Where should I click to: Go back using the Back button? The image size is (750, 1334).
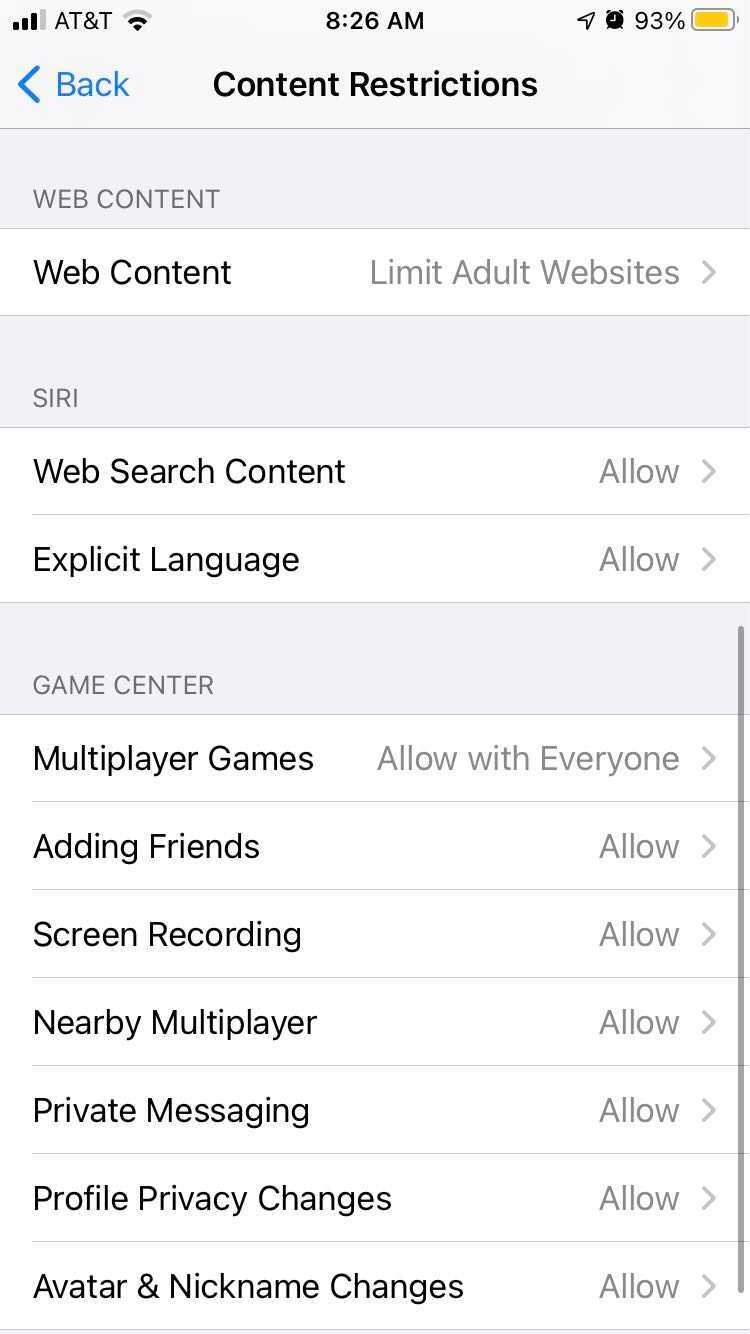click(x=74, y=85)
